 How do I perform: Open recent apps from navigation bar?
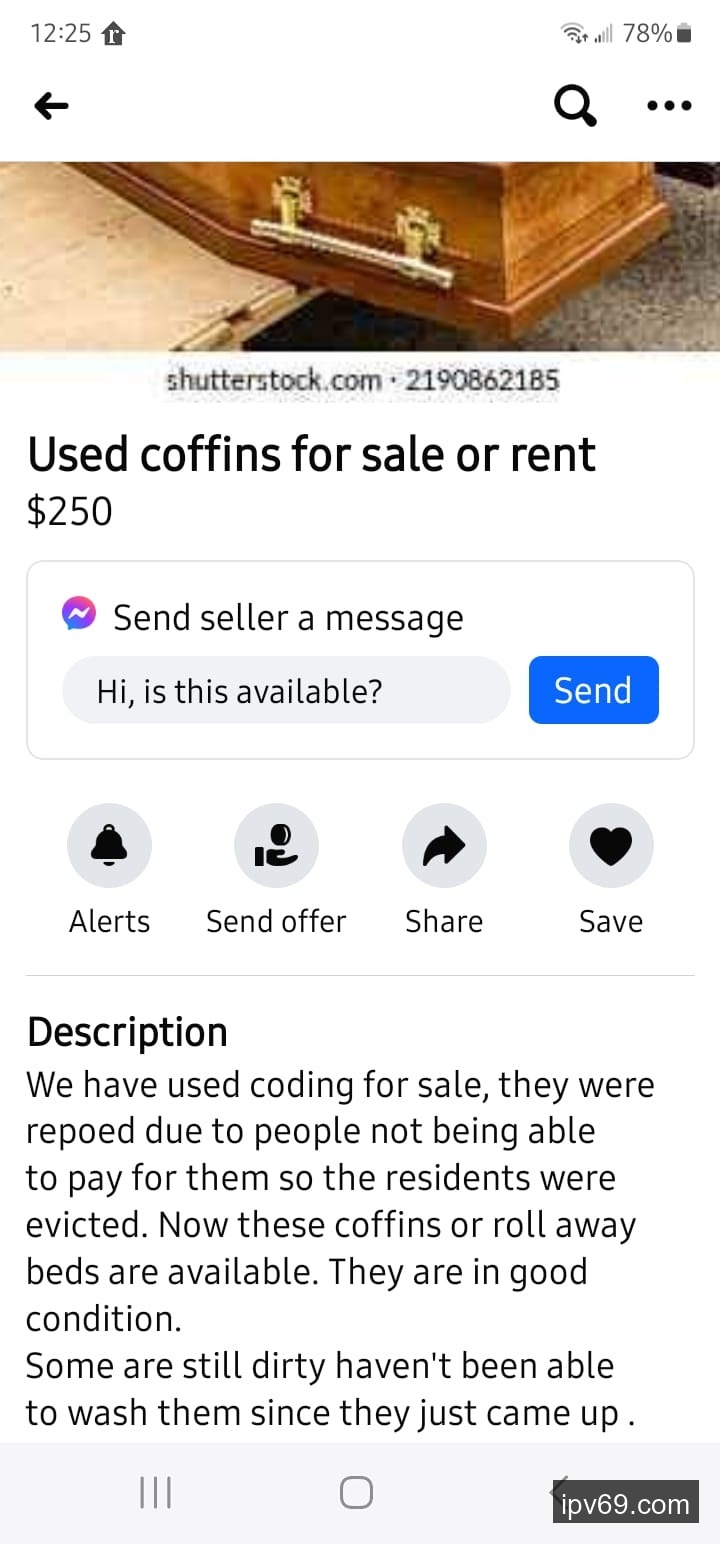coord(155,1492)
